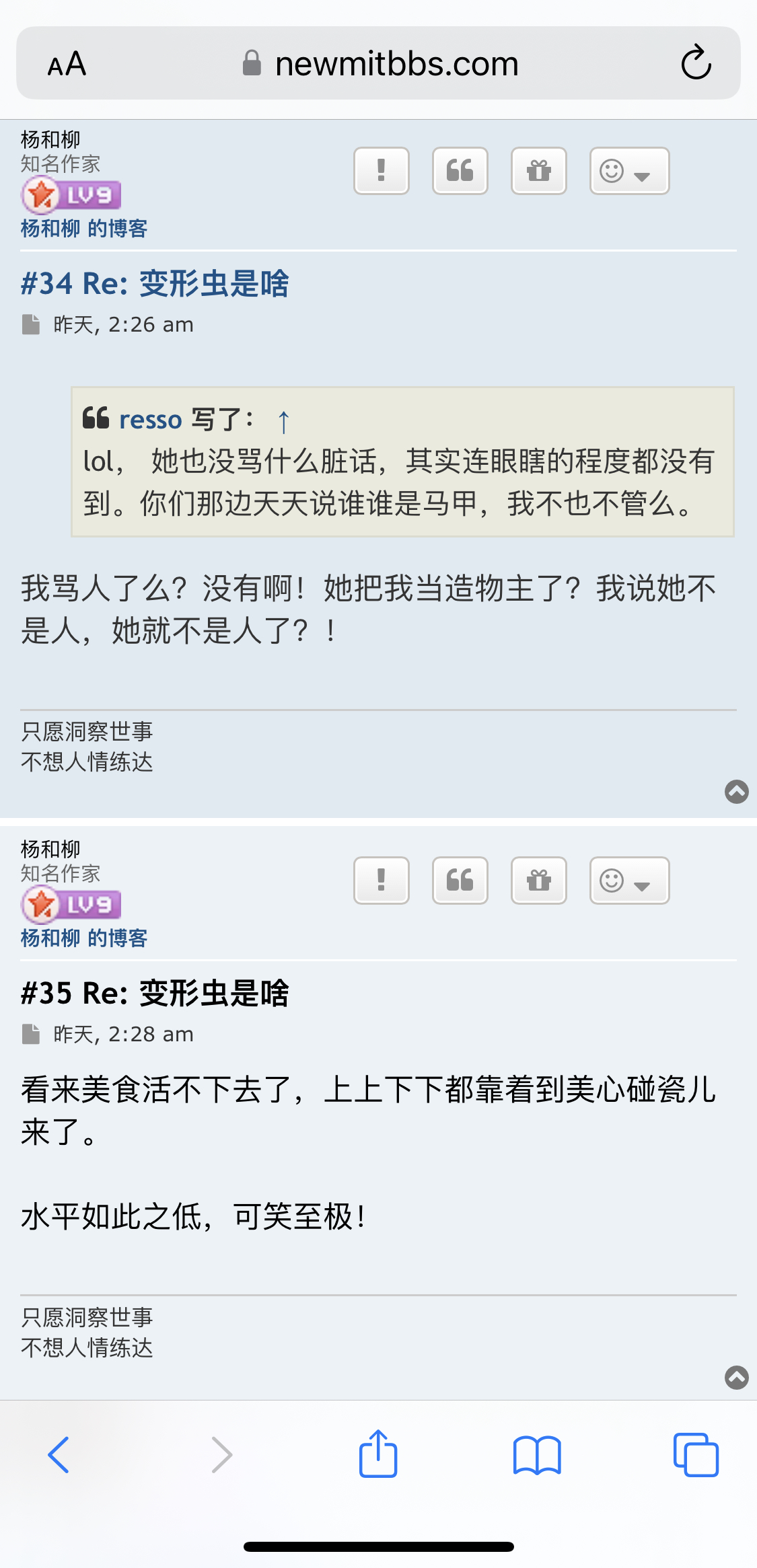Open Safari tabs overview

[x=696, y=1455]
